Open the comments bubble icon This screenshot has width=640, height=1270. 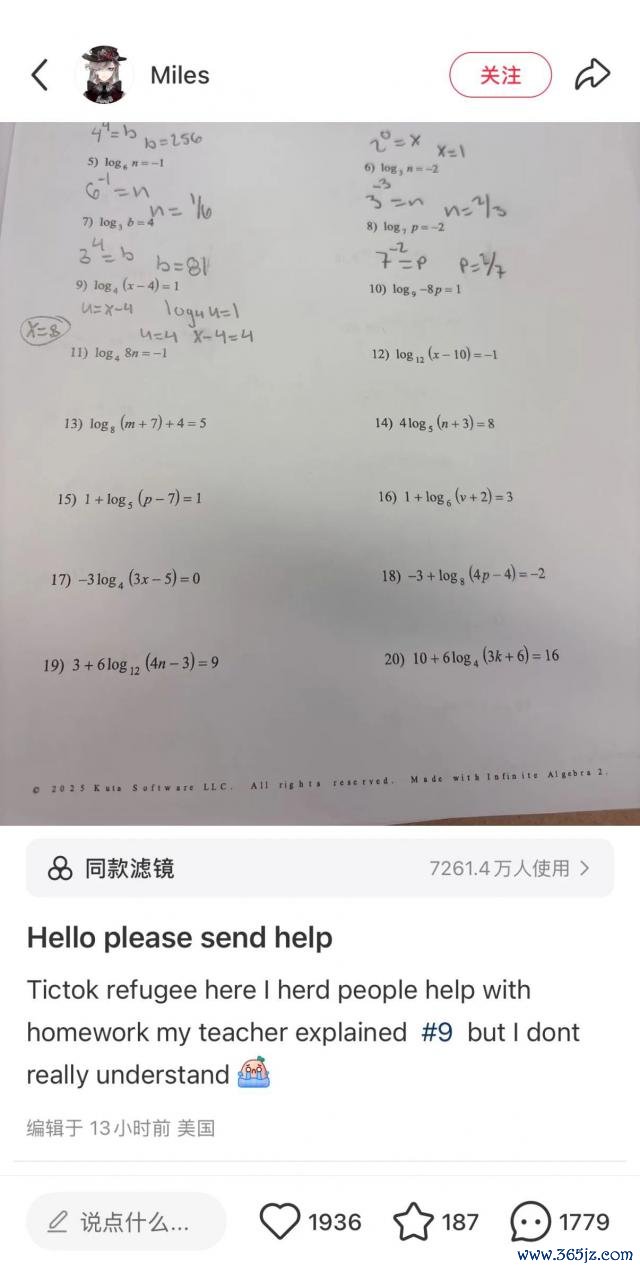[x=530, y=1221]
